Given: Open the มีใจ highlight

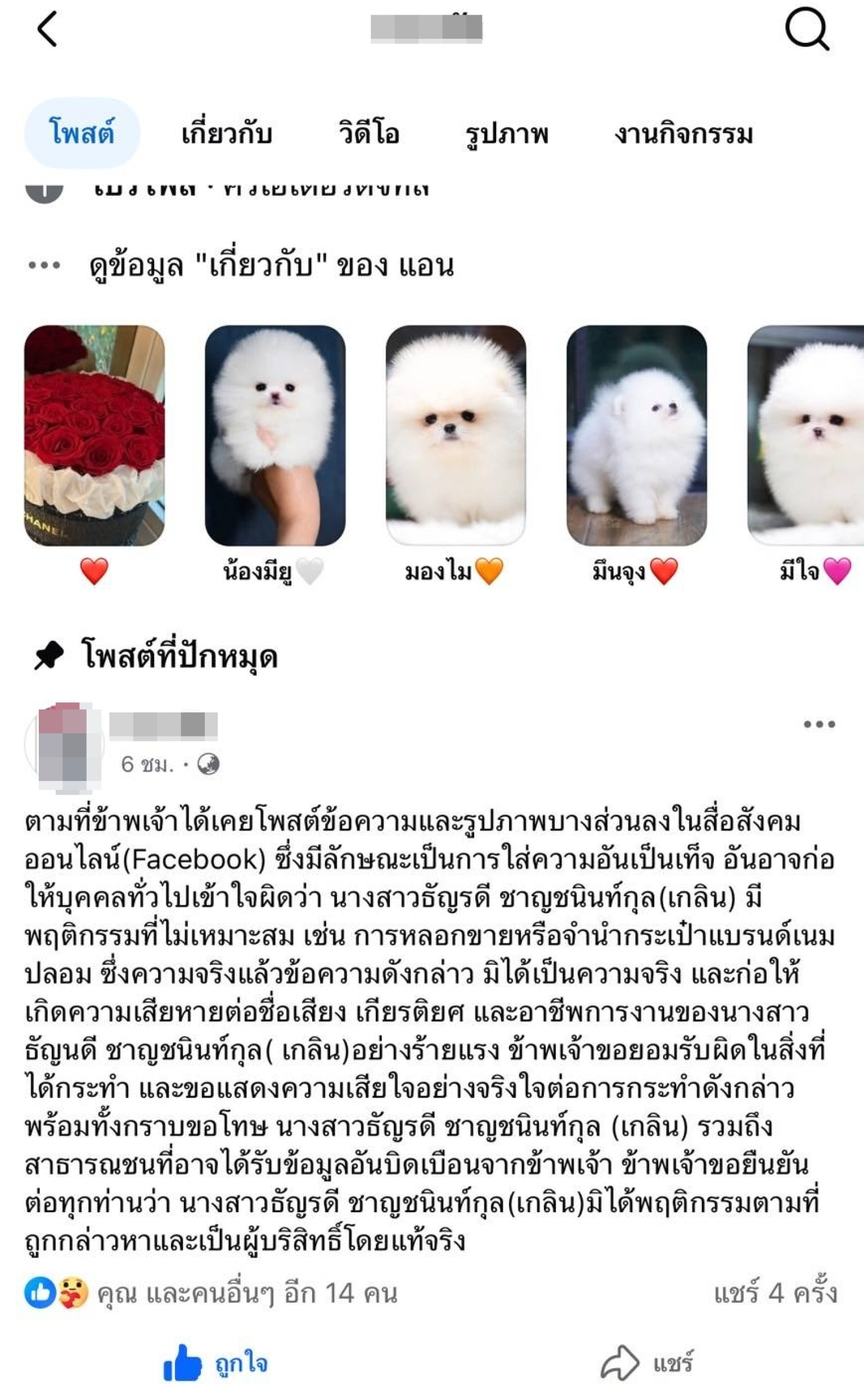Looking at the screenshot, I should [805, 435].
